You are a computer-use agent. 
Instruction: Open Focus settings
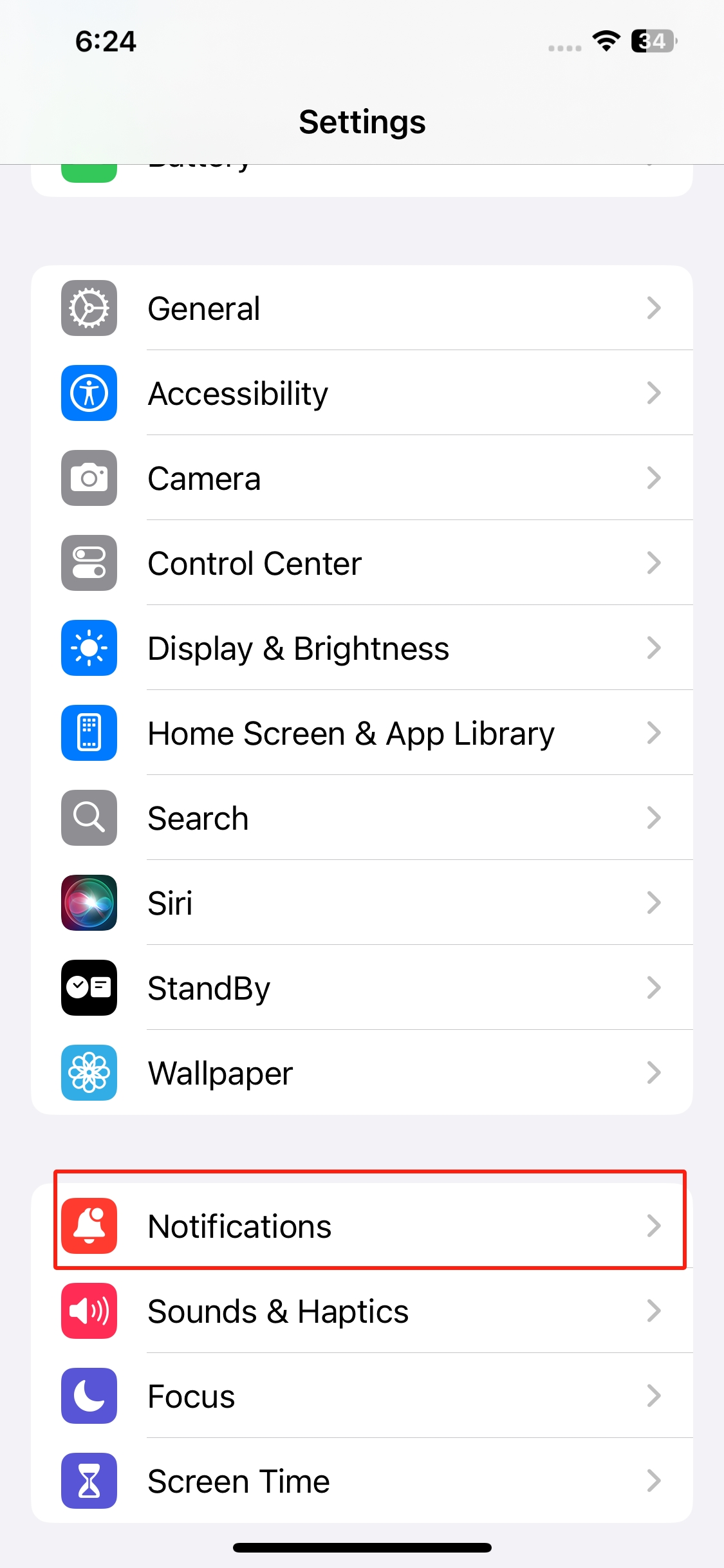(x=360, y=1396)
